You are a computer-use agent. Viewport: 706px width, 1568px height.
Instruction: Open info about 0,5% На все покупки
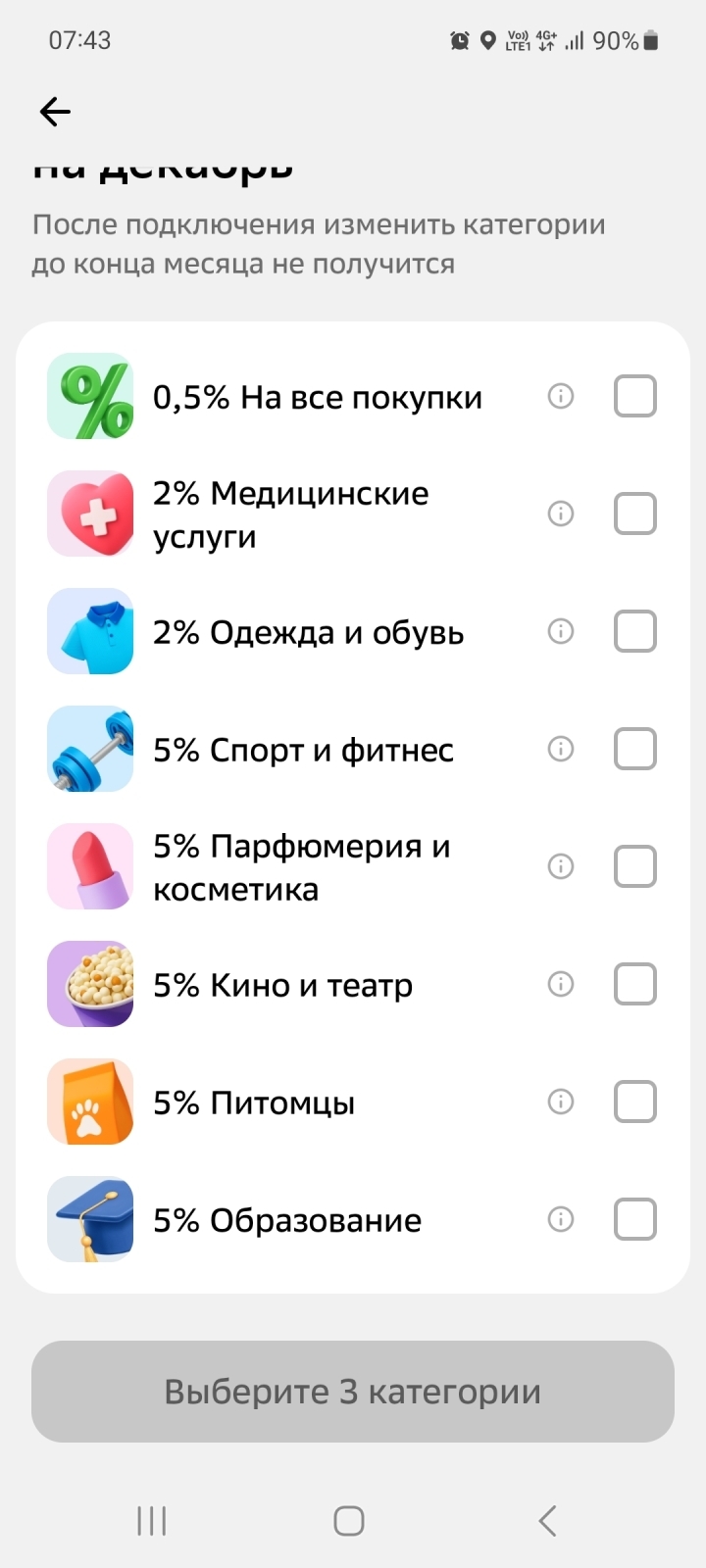[x=560, y=396]
